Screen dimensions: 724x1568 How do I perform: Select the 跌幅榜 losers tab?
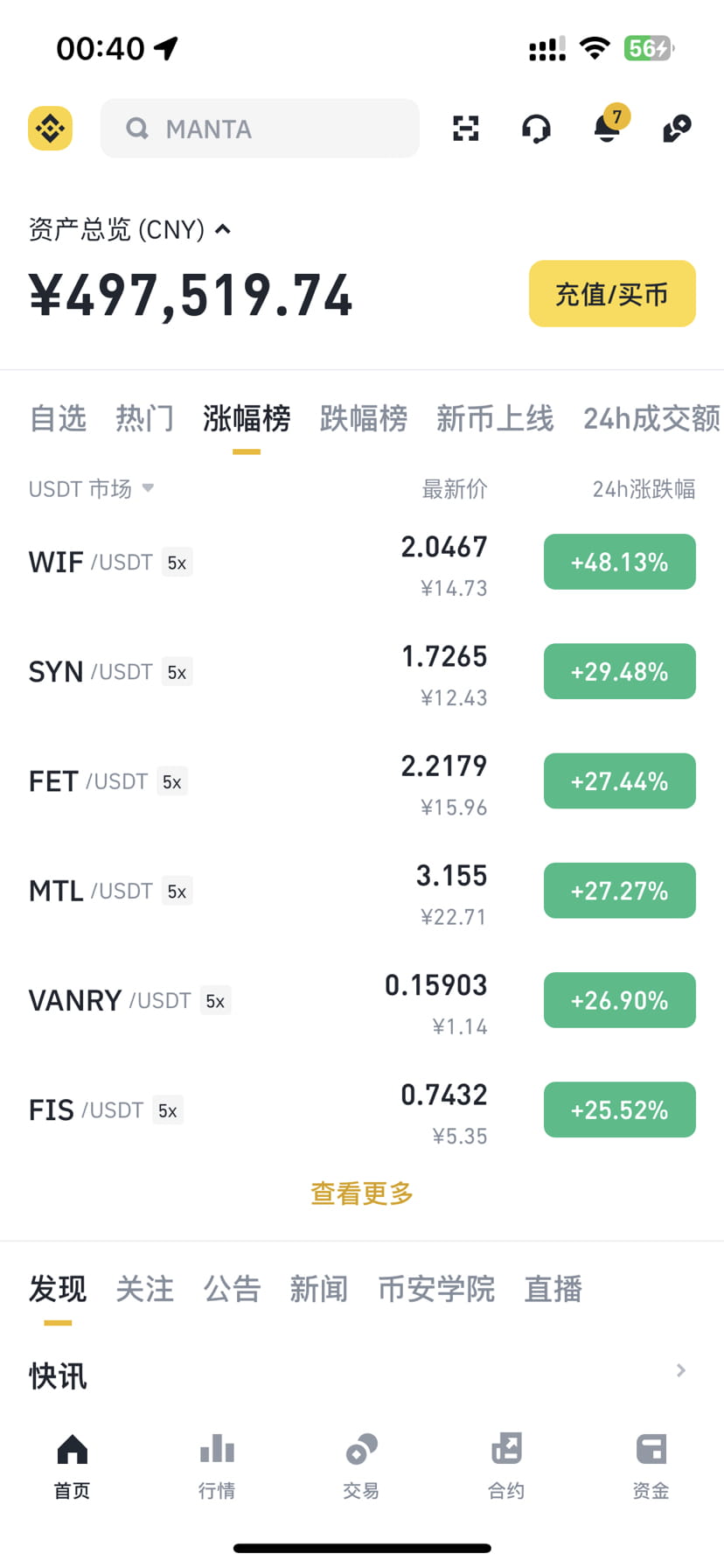[363, 419]
